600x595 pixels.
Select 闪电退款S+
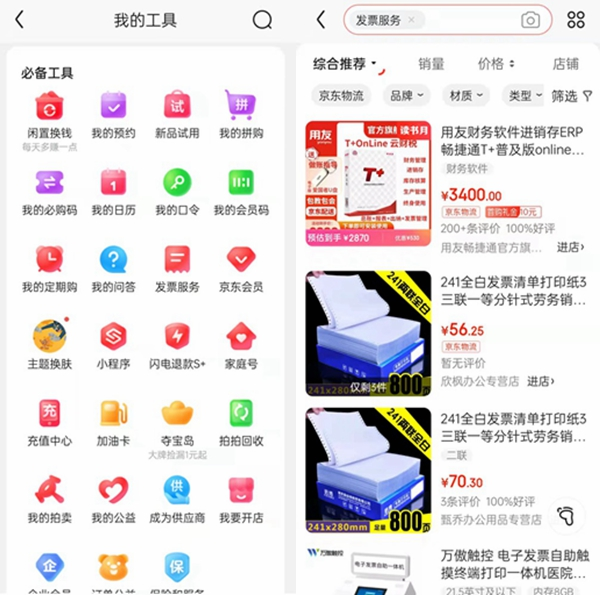(176, 343)
